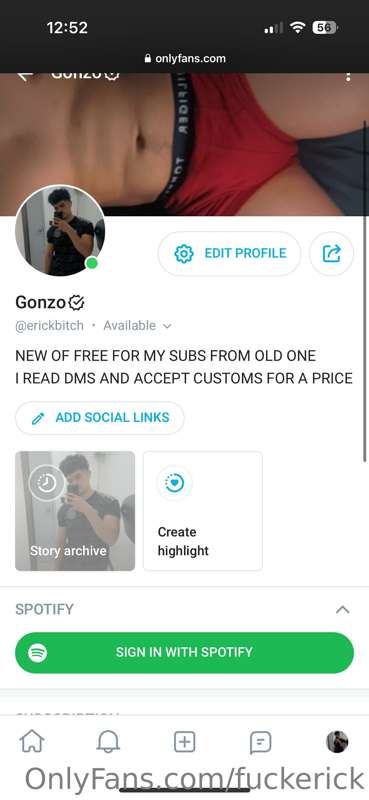The height and width of the screenshot is (800, 369).
Task: Sign in with Spotify
Action: coord(184,653)
